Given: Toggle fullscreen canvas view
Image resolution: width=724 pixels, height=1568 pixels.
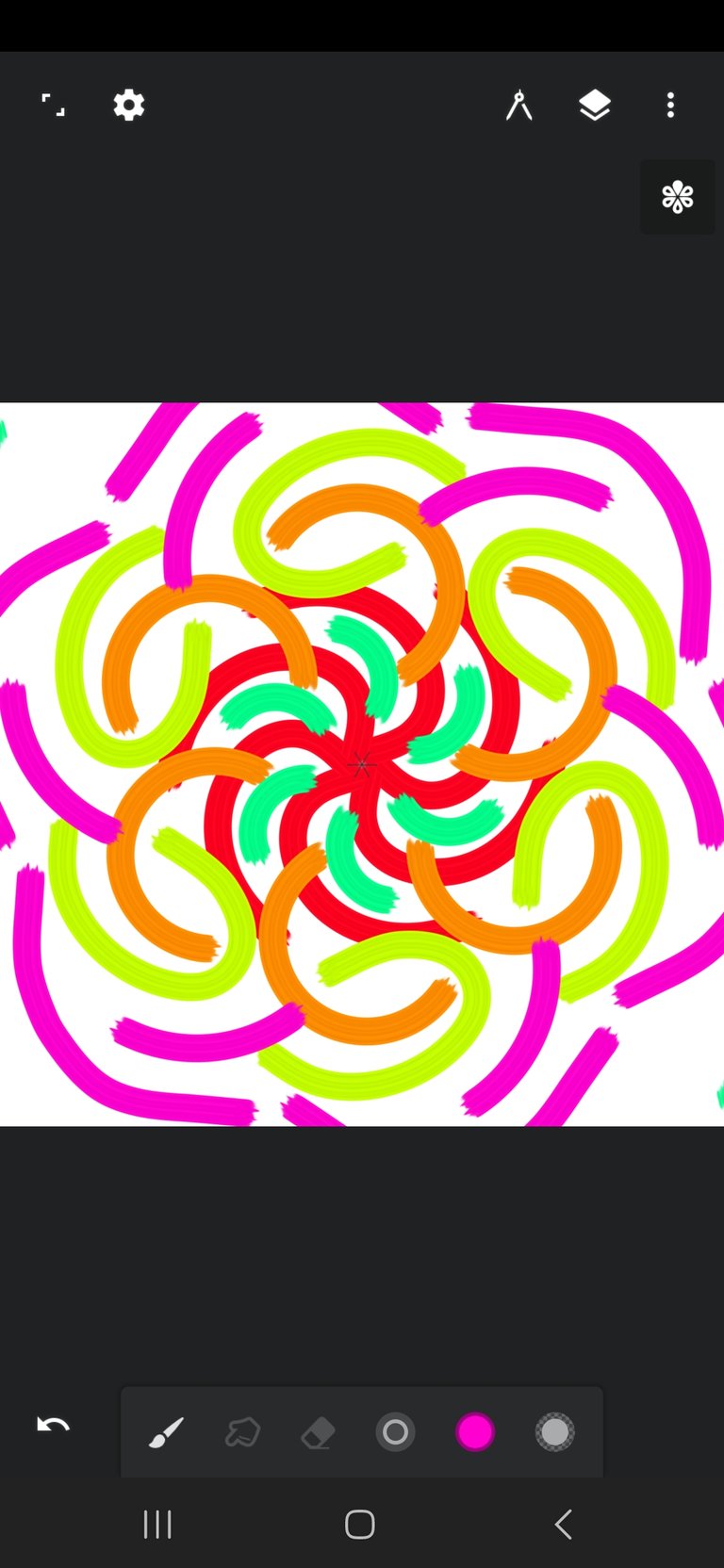Looking at the screenshot, I should click(53, 105).
